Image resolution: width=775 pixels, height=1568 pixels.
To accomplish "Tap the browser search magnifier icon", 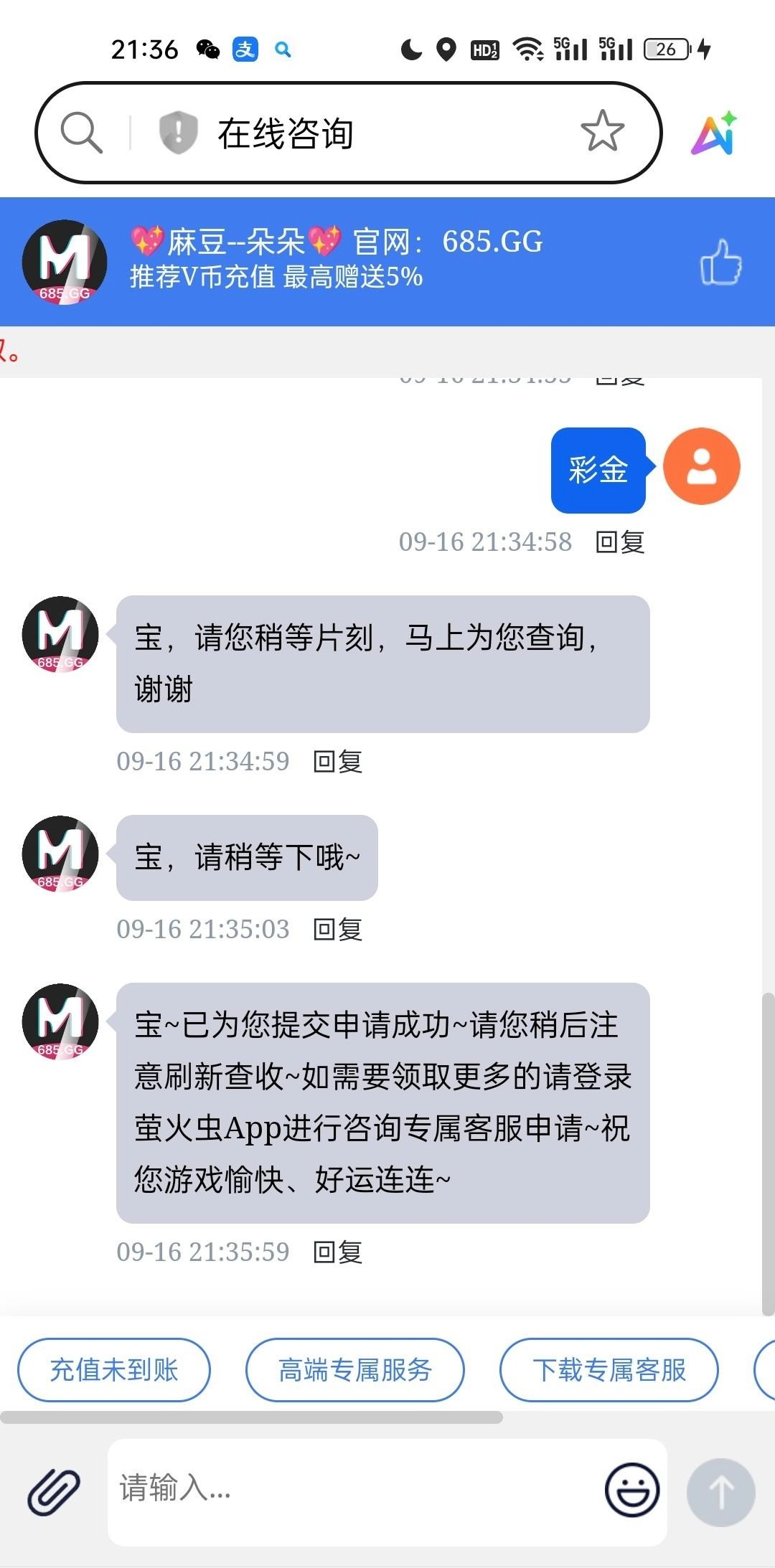I will click(81, 133).
